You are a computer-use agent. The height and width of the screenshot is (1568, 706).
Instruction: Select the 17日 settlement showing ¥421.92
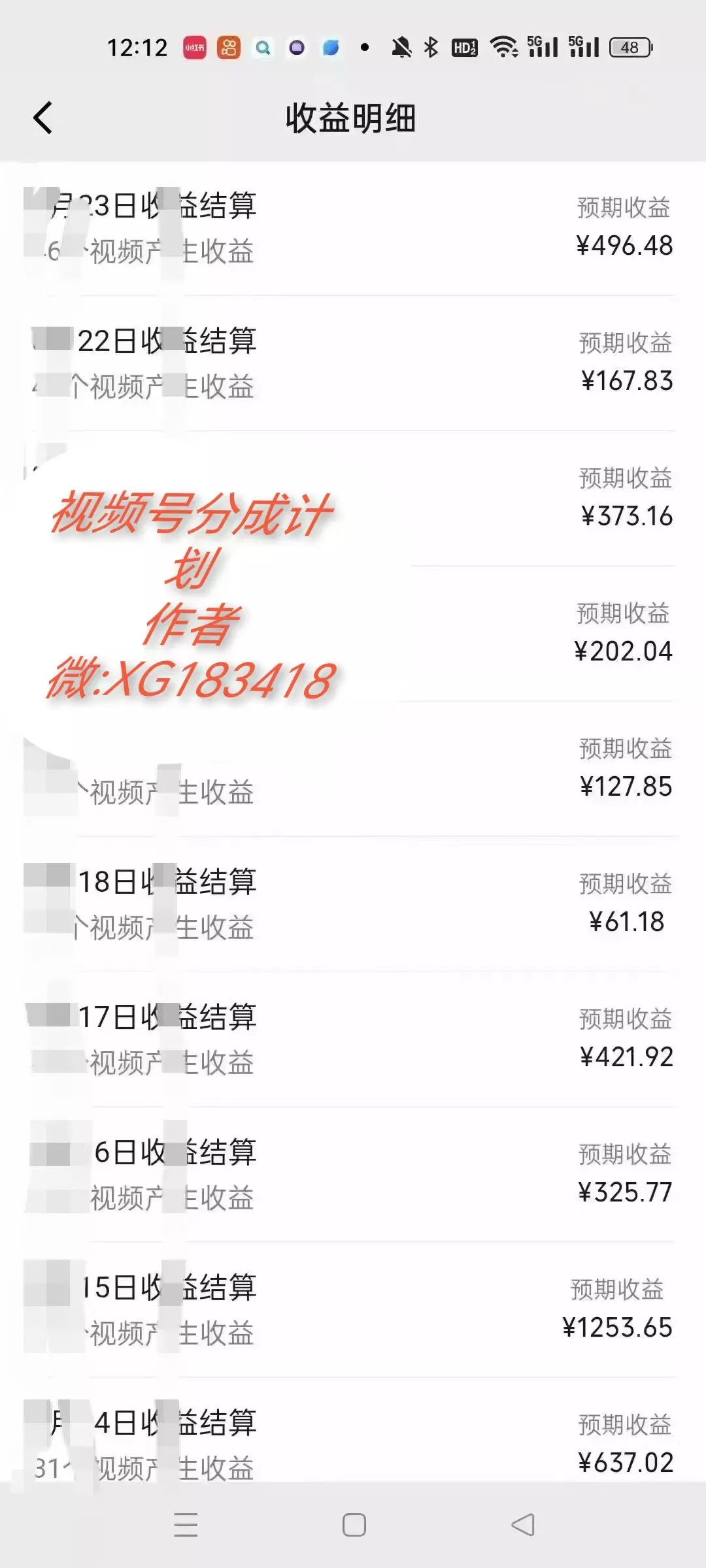tap(353, 1039)
